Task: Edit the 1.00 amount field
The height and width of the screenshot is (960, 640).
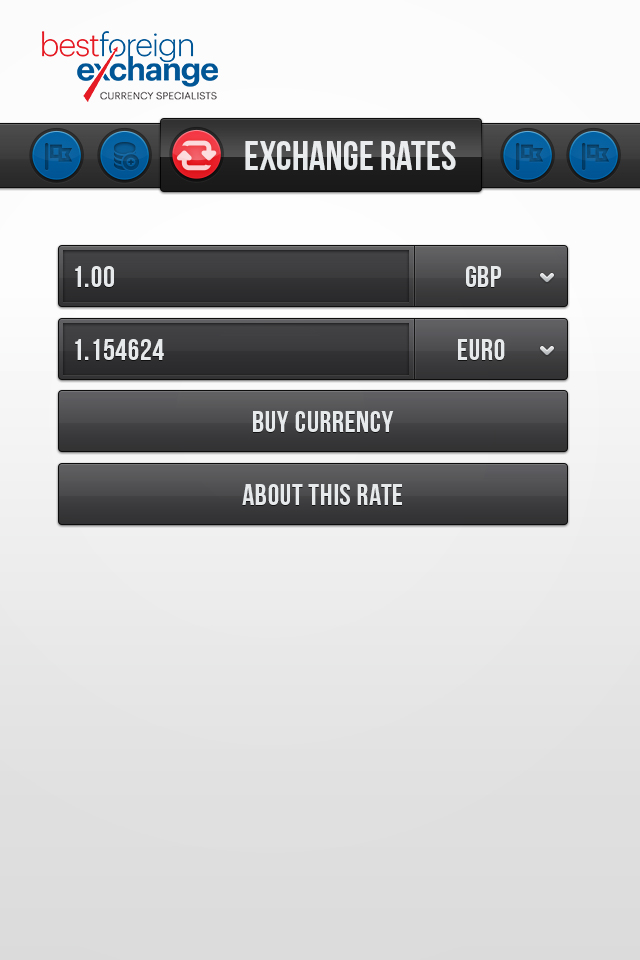Action: [236, 277]
